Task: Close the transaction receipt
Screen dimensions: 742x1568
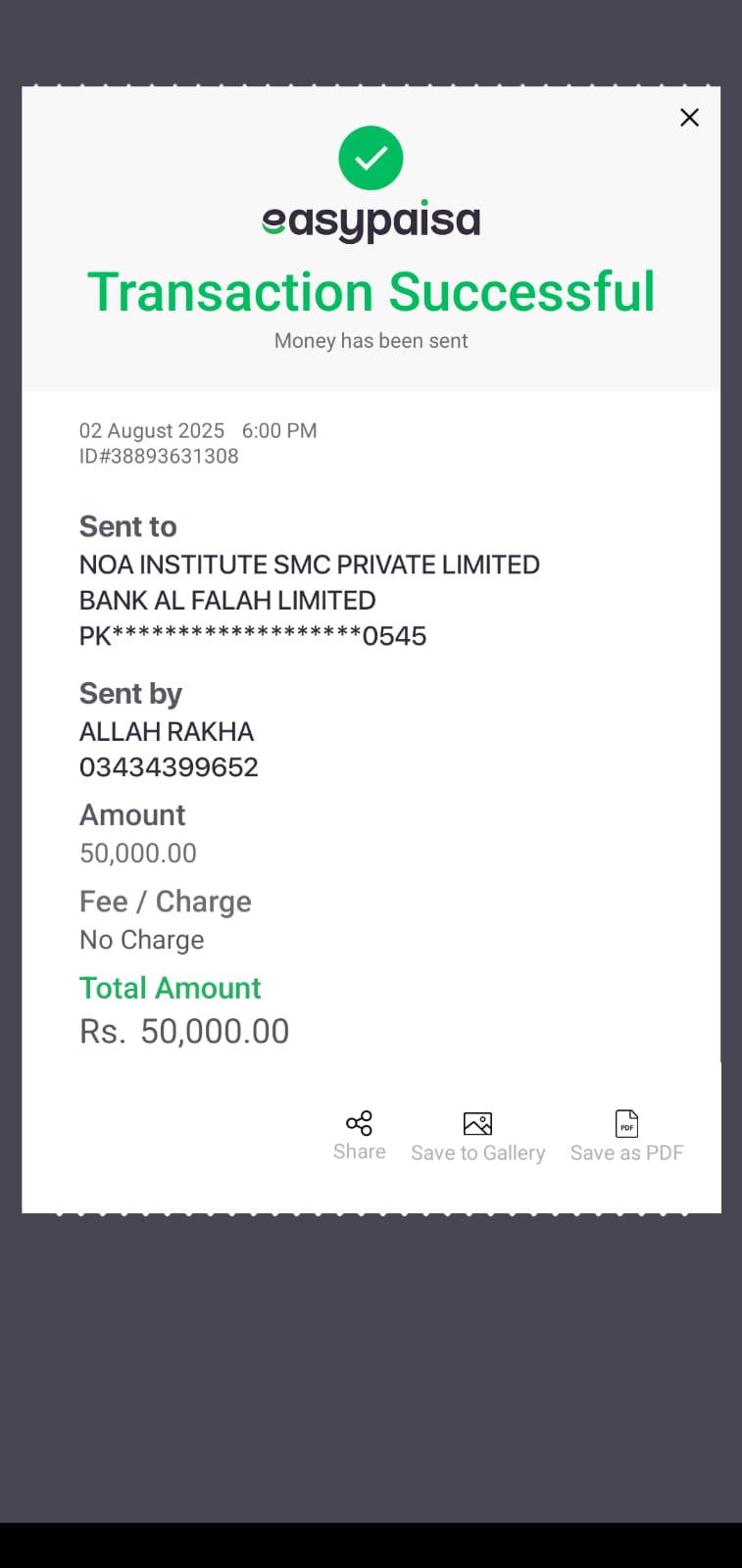Action: tap(689, 118)
